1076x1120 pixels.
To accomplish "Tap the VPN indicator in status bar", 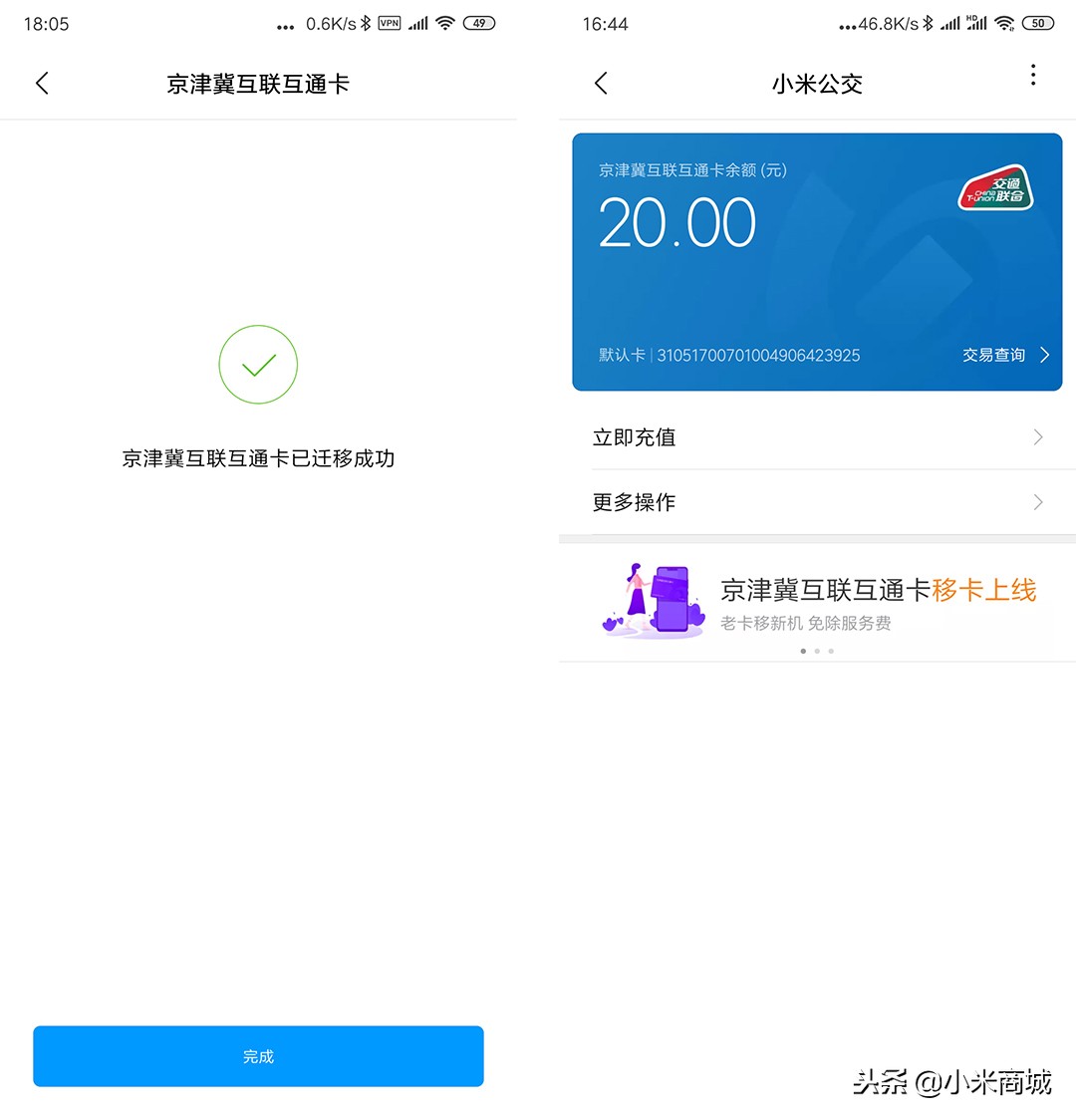I will point(391,22).
